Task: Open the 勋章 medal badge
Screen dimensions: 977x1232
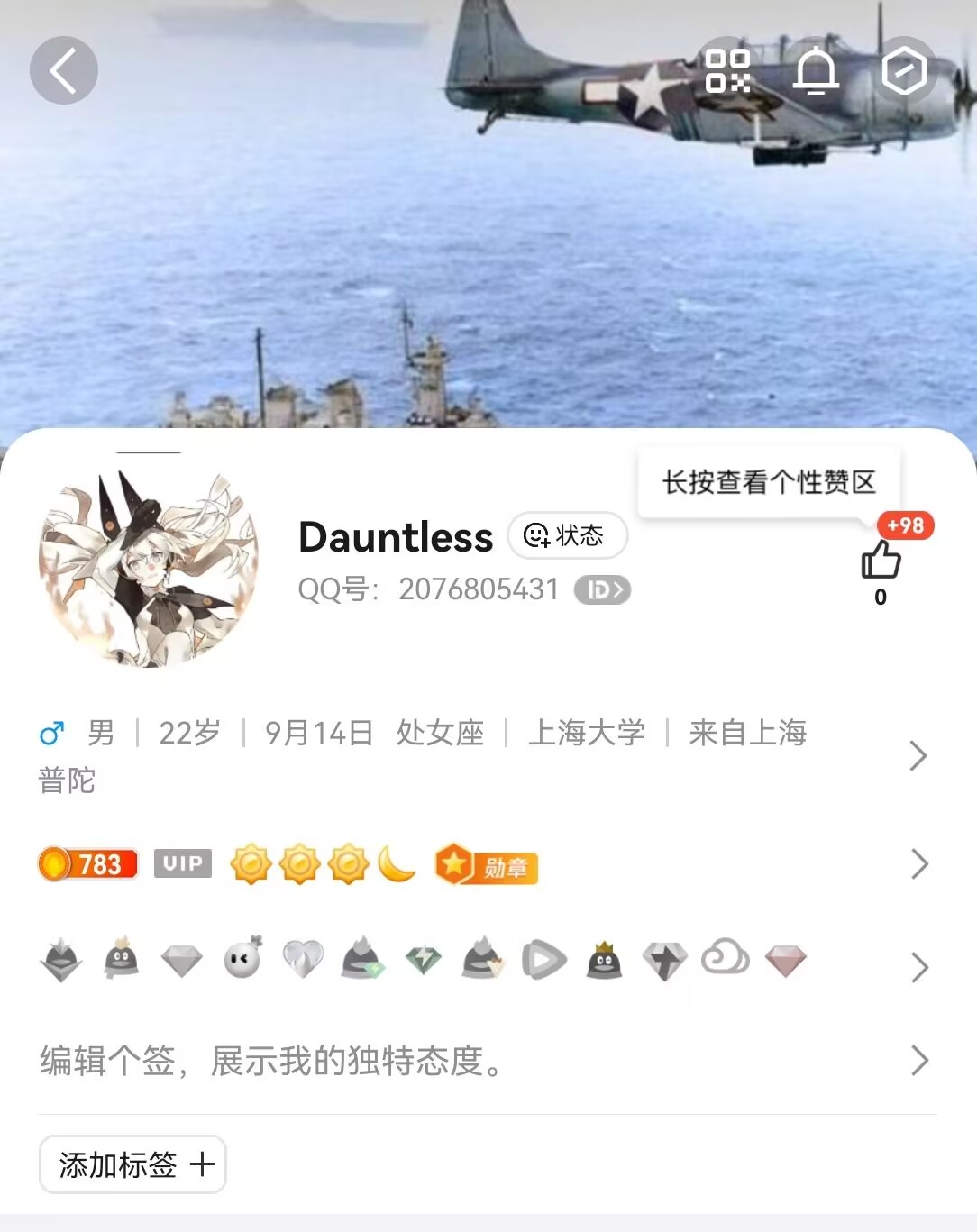Action: pos(487,865)
